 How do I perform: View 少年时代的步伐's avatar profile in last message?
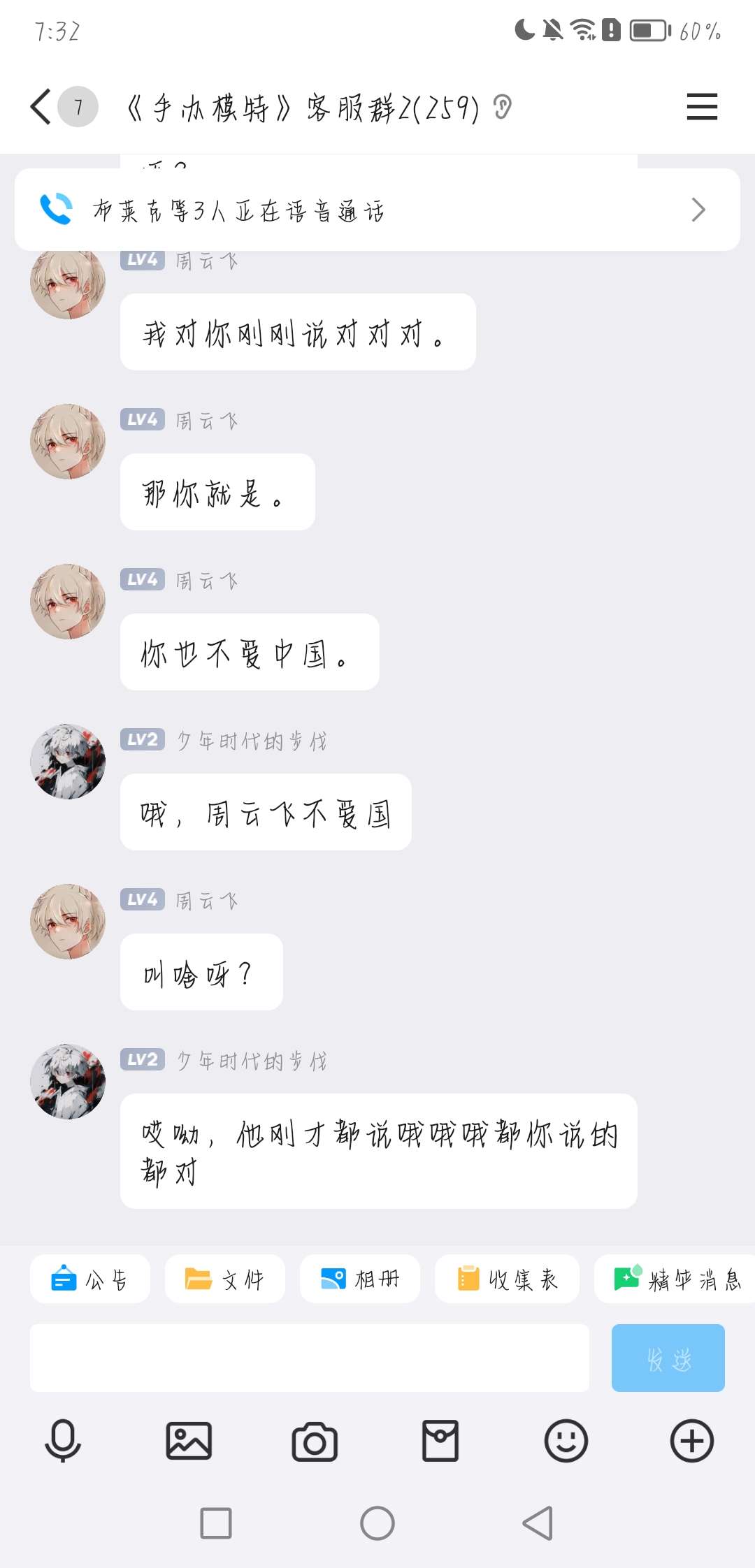pyautogui.click(x=68, y=1082)
